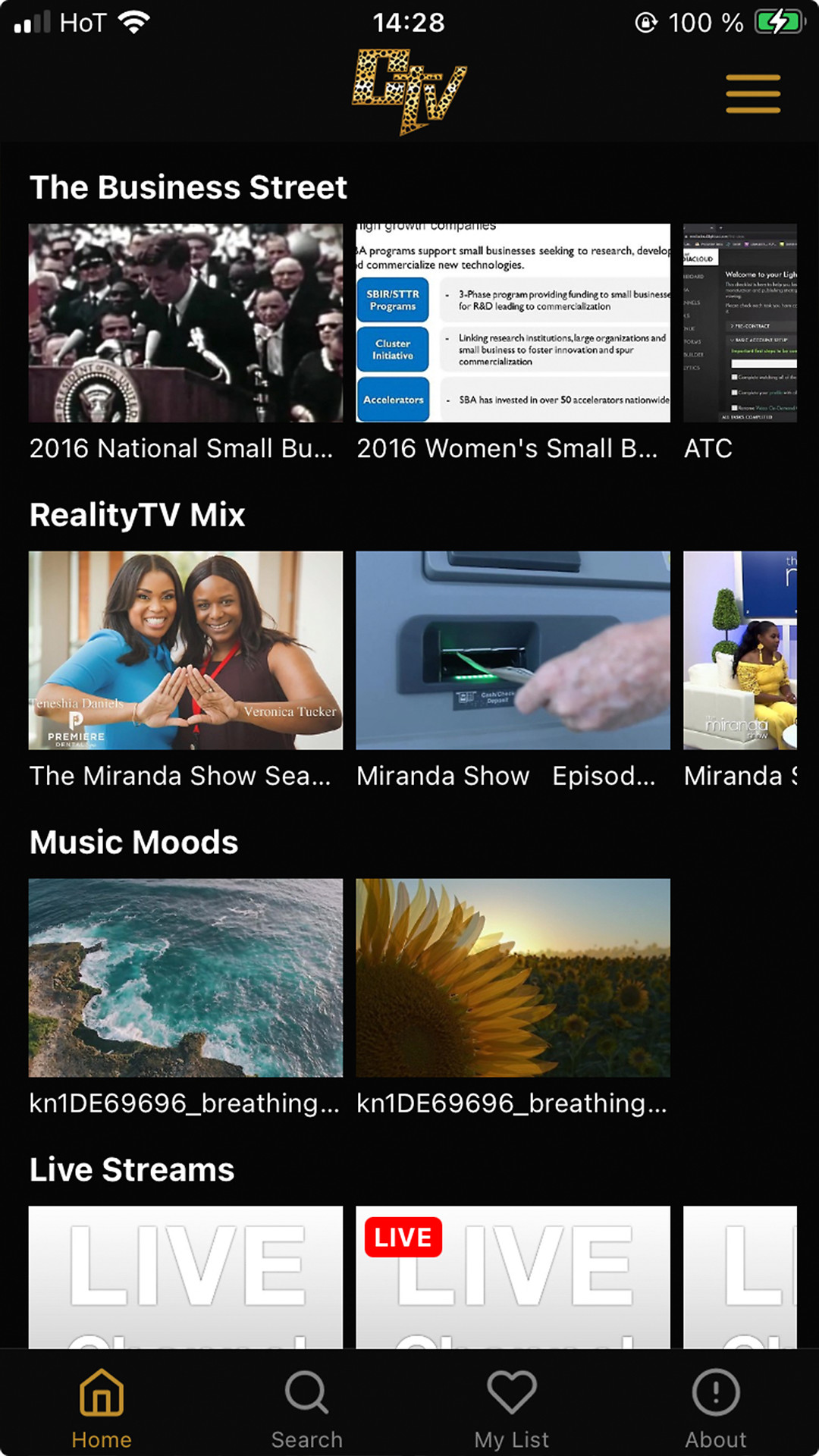Open 2016 National Small Business video

pyautogui.click(x=185, y=323)
